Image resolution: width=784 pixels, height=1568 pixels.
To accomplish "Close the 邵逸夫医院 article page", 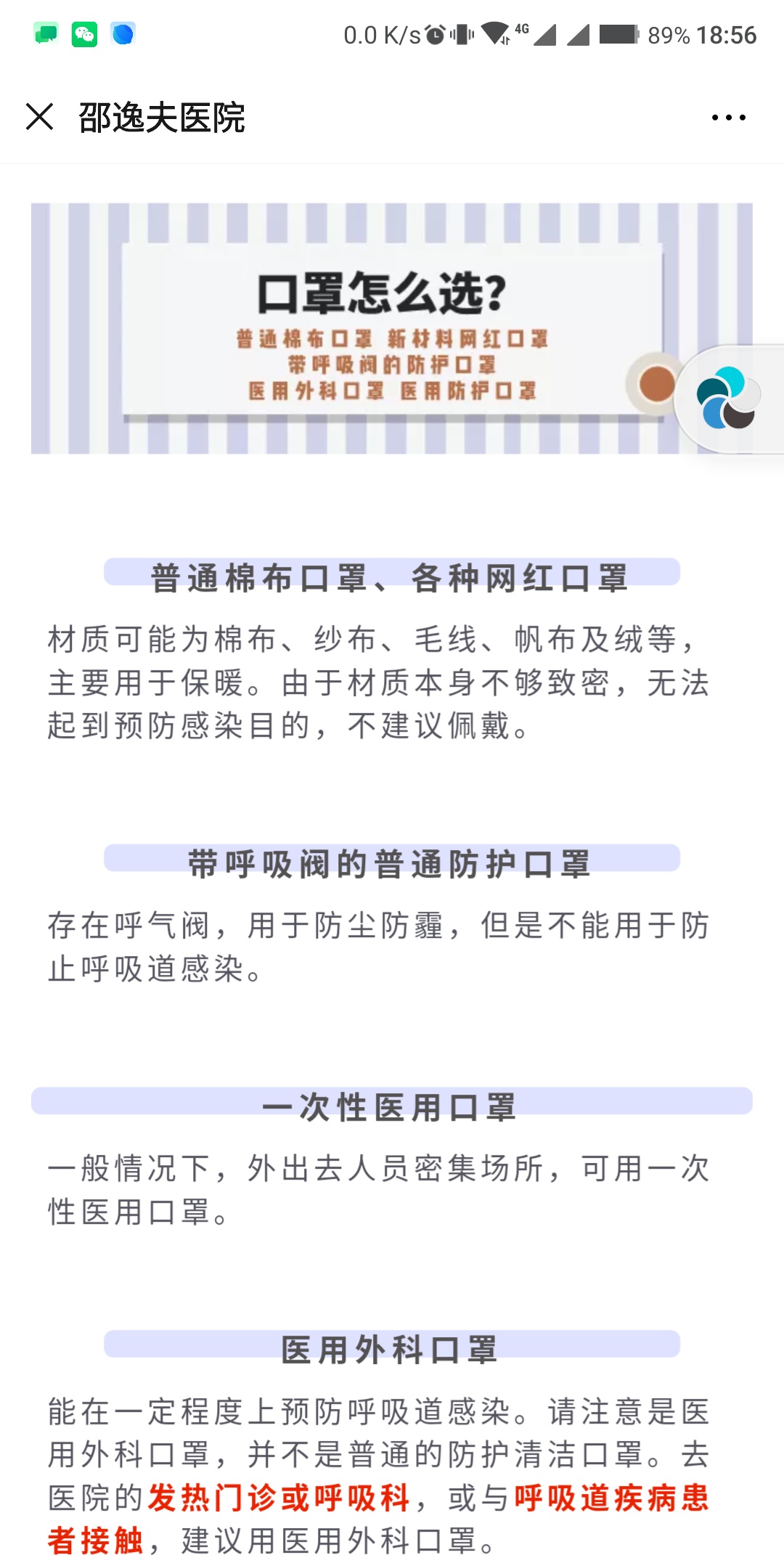I will pyautogui.click(x=39, y=117).
